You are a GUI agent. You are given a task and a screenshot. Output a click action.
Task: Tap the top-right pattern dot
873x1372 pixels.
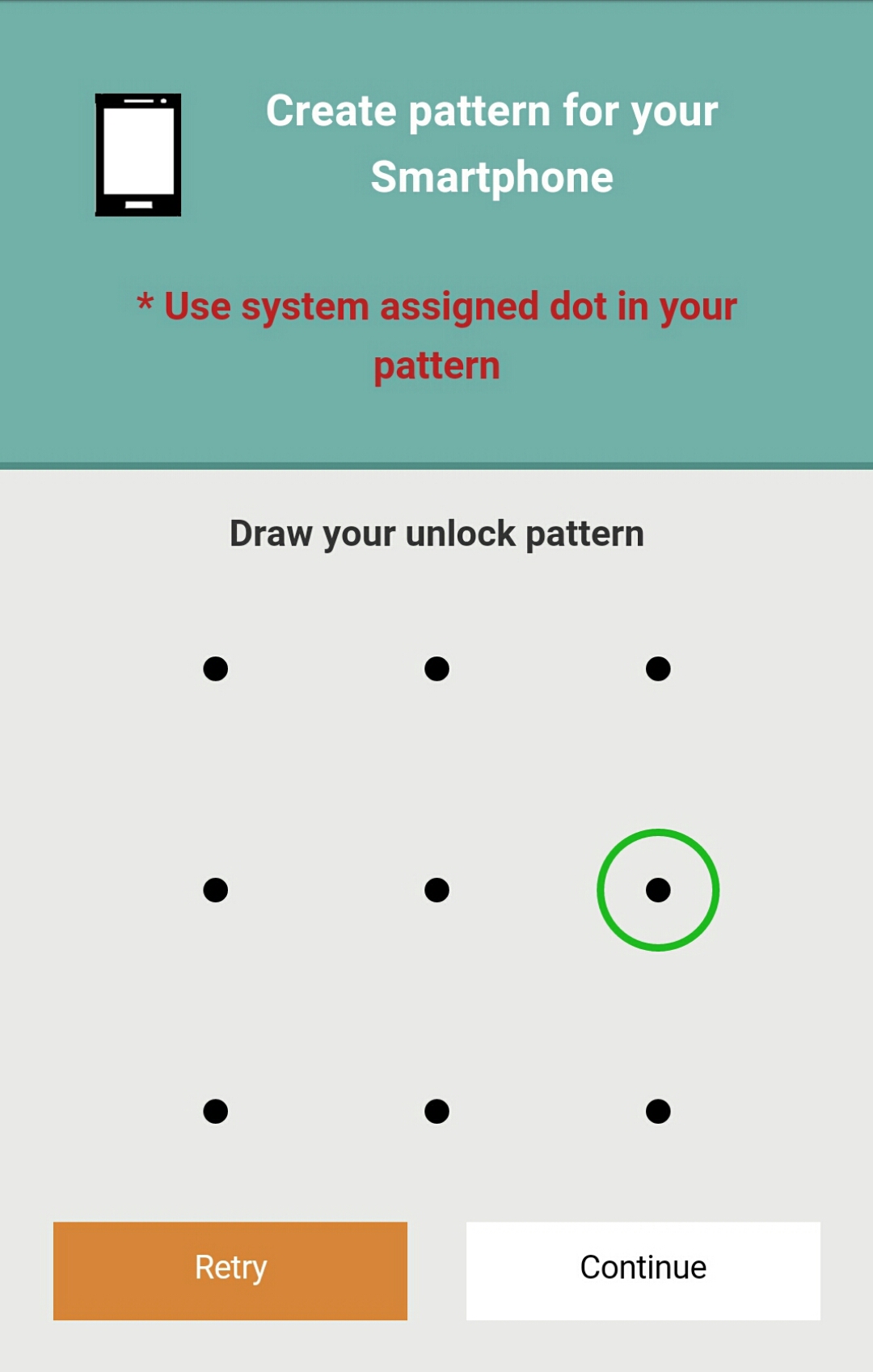click(658, 669)
